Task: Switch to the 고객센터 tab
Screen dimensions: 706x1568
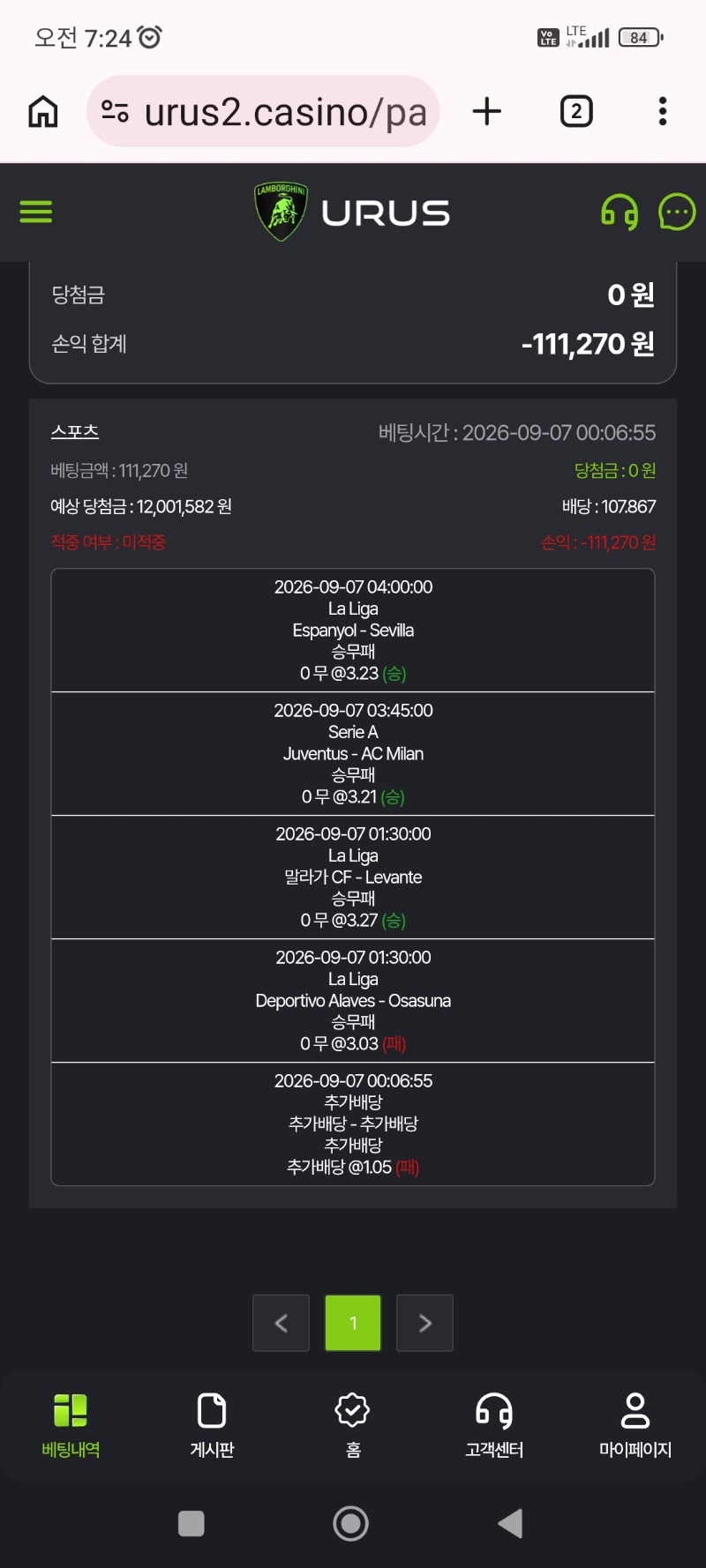Action: [494, 1425]
